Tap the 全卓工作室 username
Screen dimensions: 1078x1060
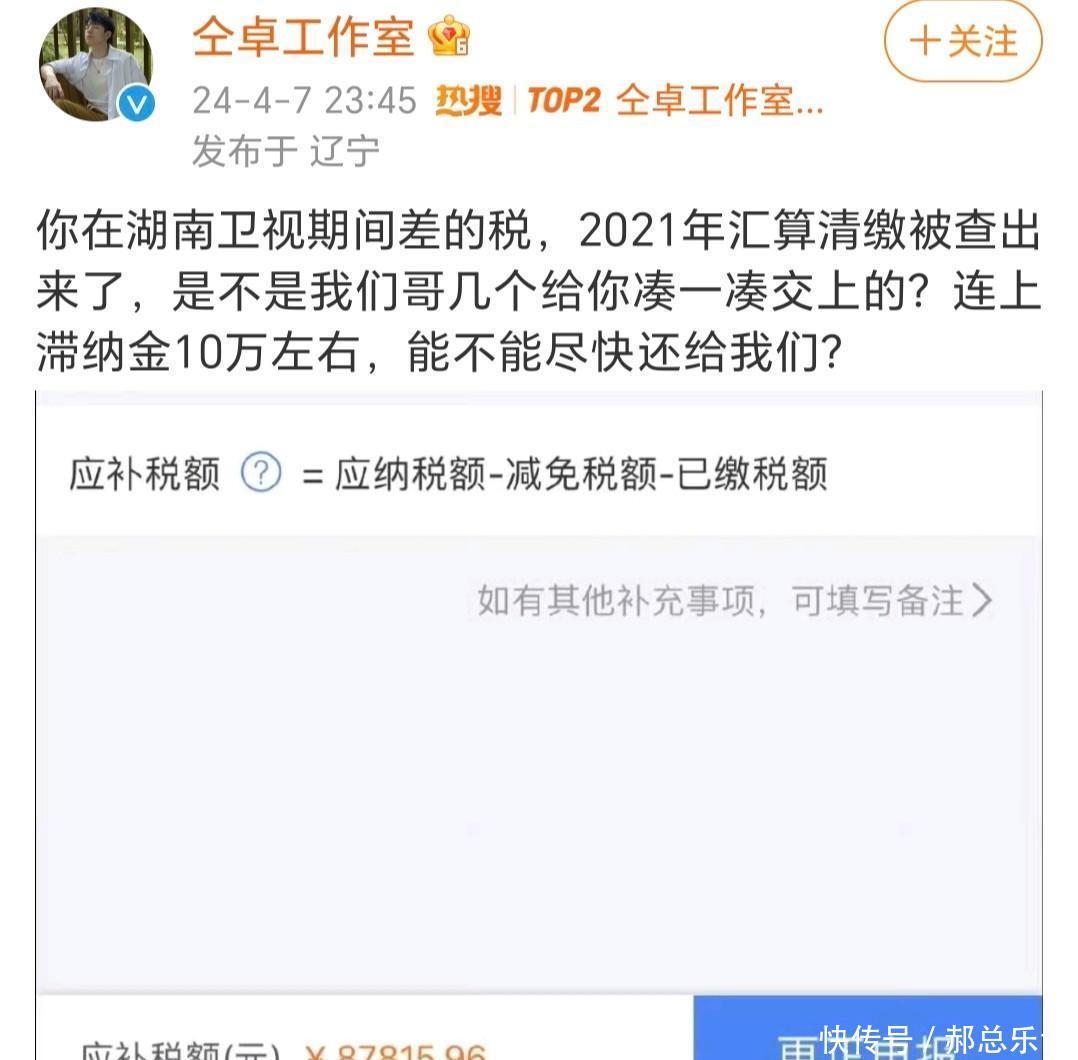(x=302, y=38)
